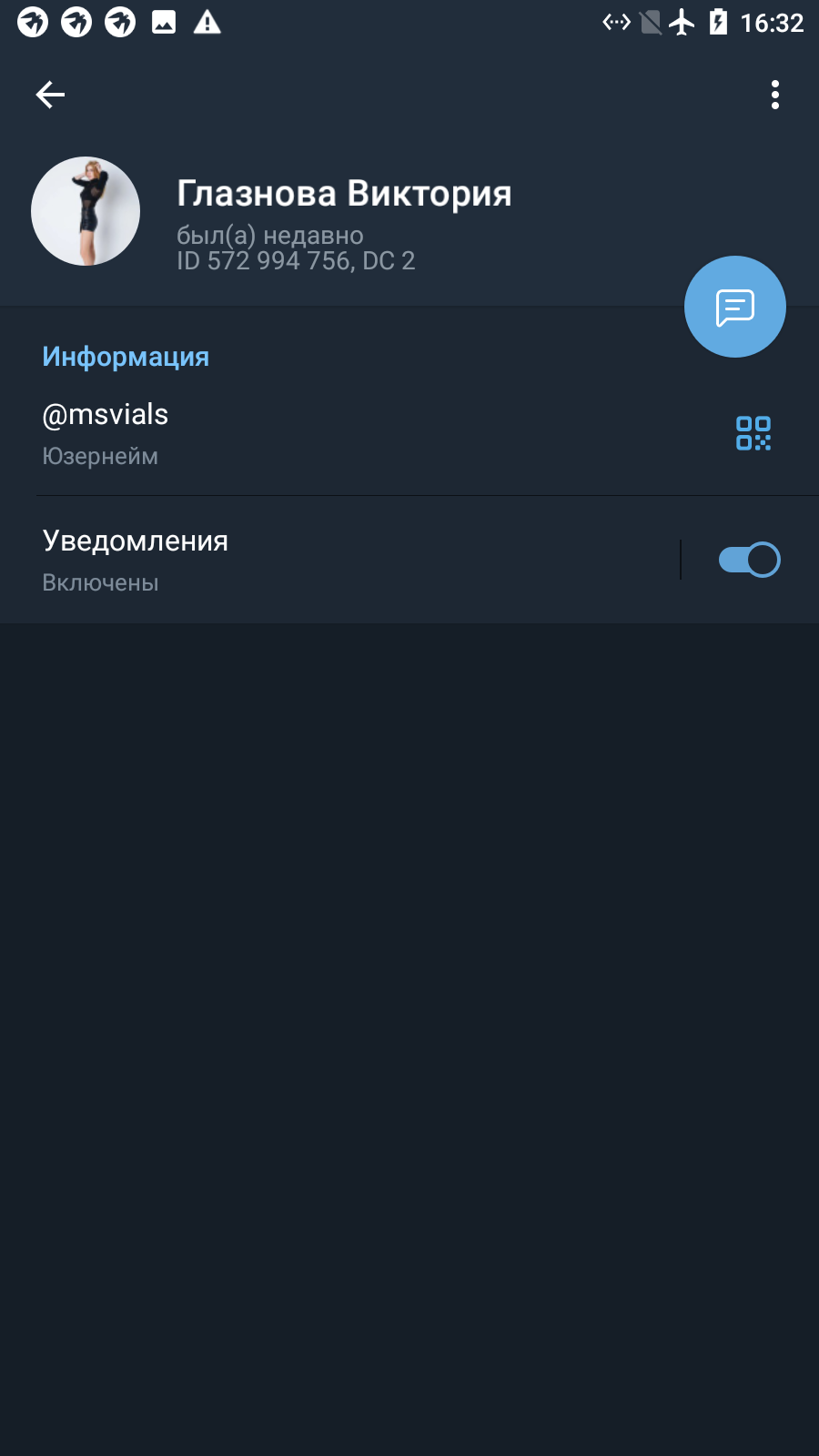Open the three-dot overflow menu

(774, 95)
